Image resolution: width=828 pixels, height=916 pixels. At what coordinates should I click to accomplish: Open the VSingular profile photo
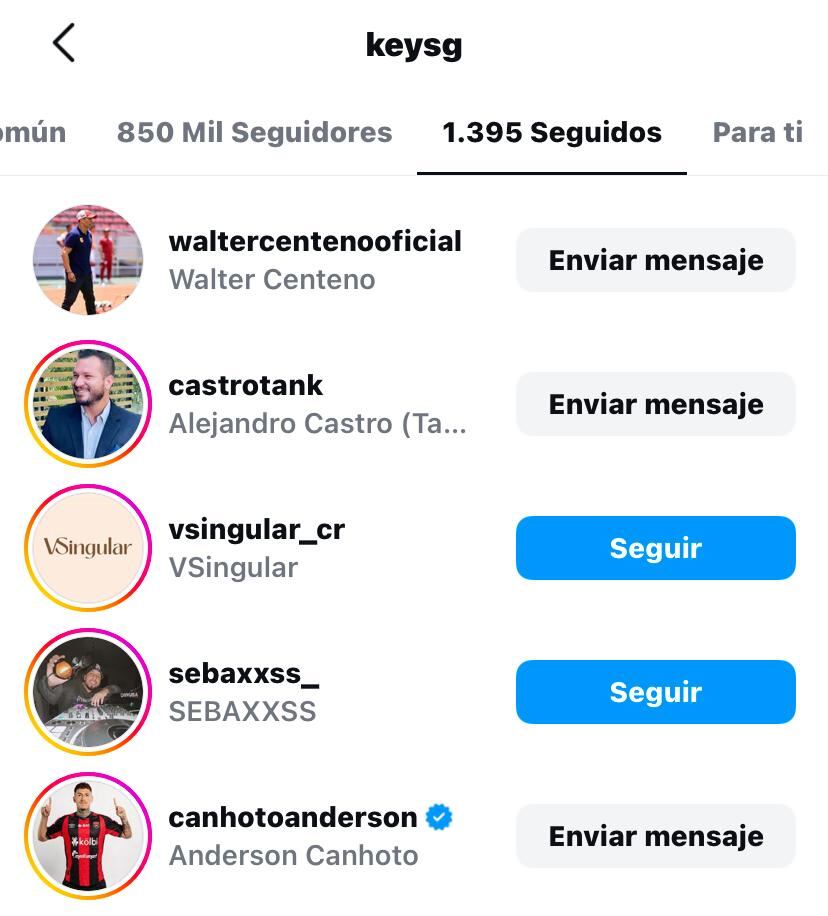pos(88,548)
